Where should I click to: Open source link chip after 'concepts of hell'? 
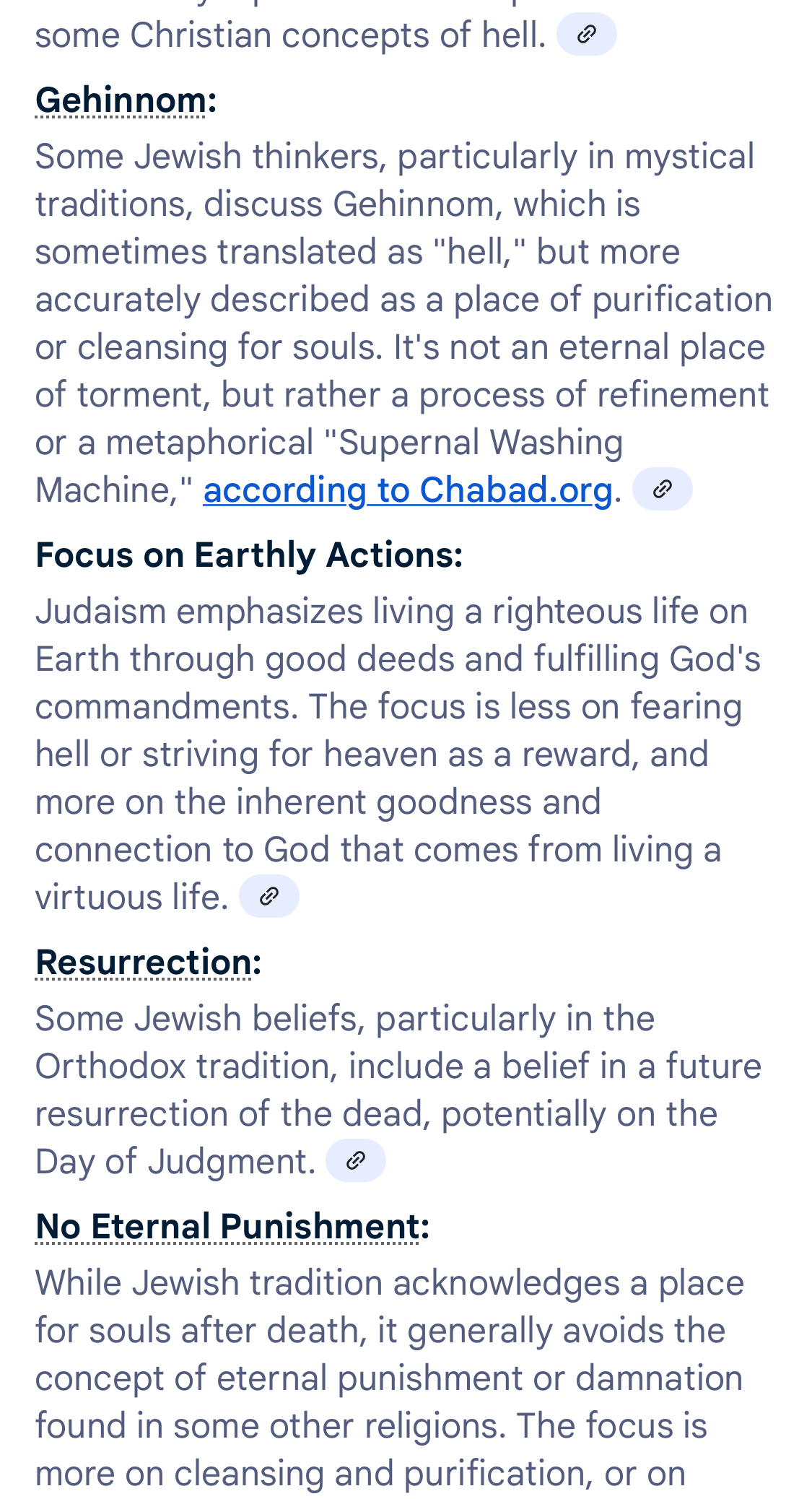[587, 34]
